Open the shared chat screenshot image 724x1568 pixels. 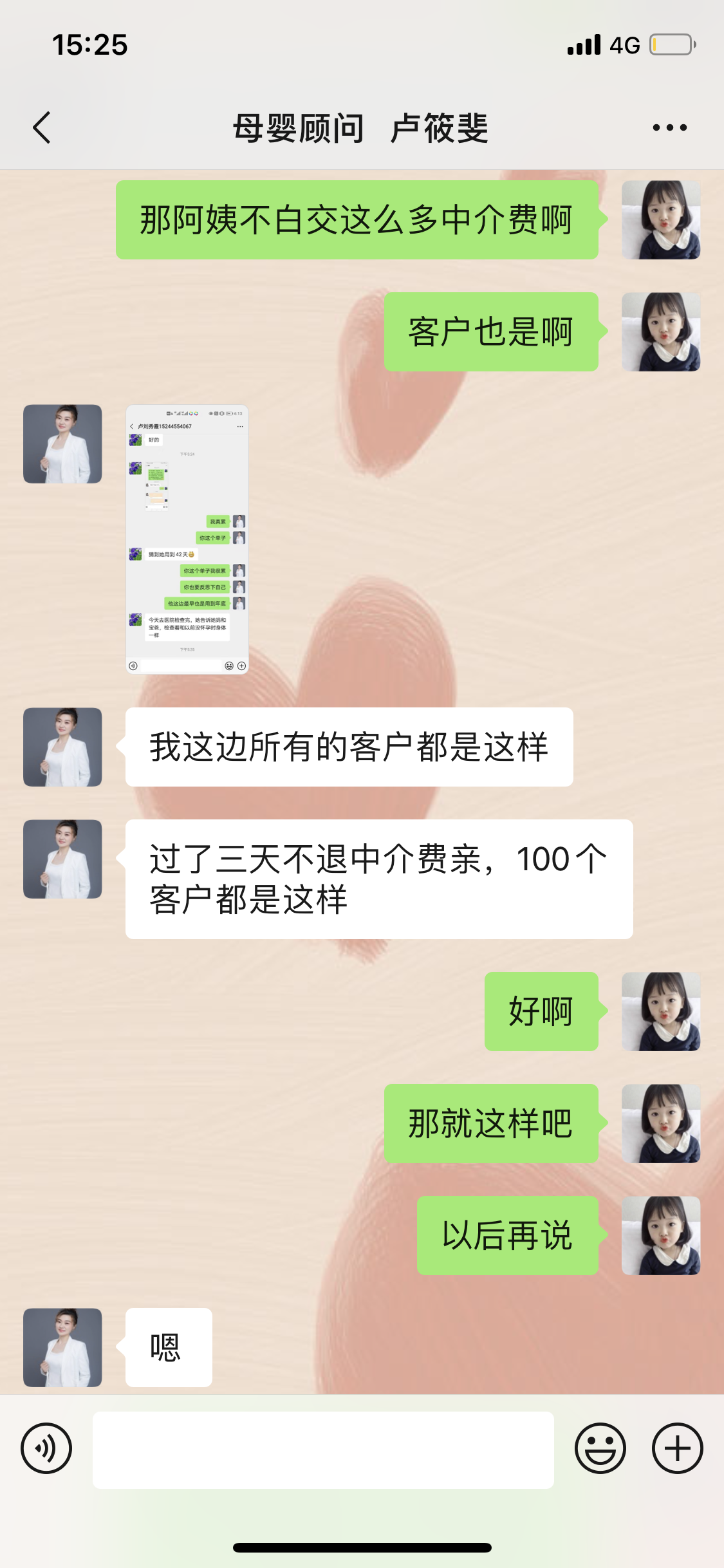[187, 539]
